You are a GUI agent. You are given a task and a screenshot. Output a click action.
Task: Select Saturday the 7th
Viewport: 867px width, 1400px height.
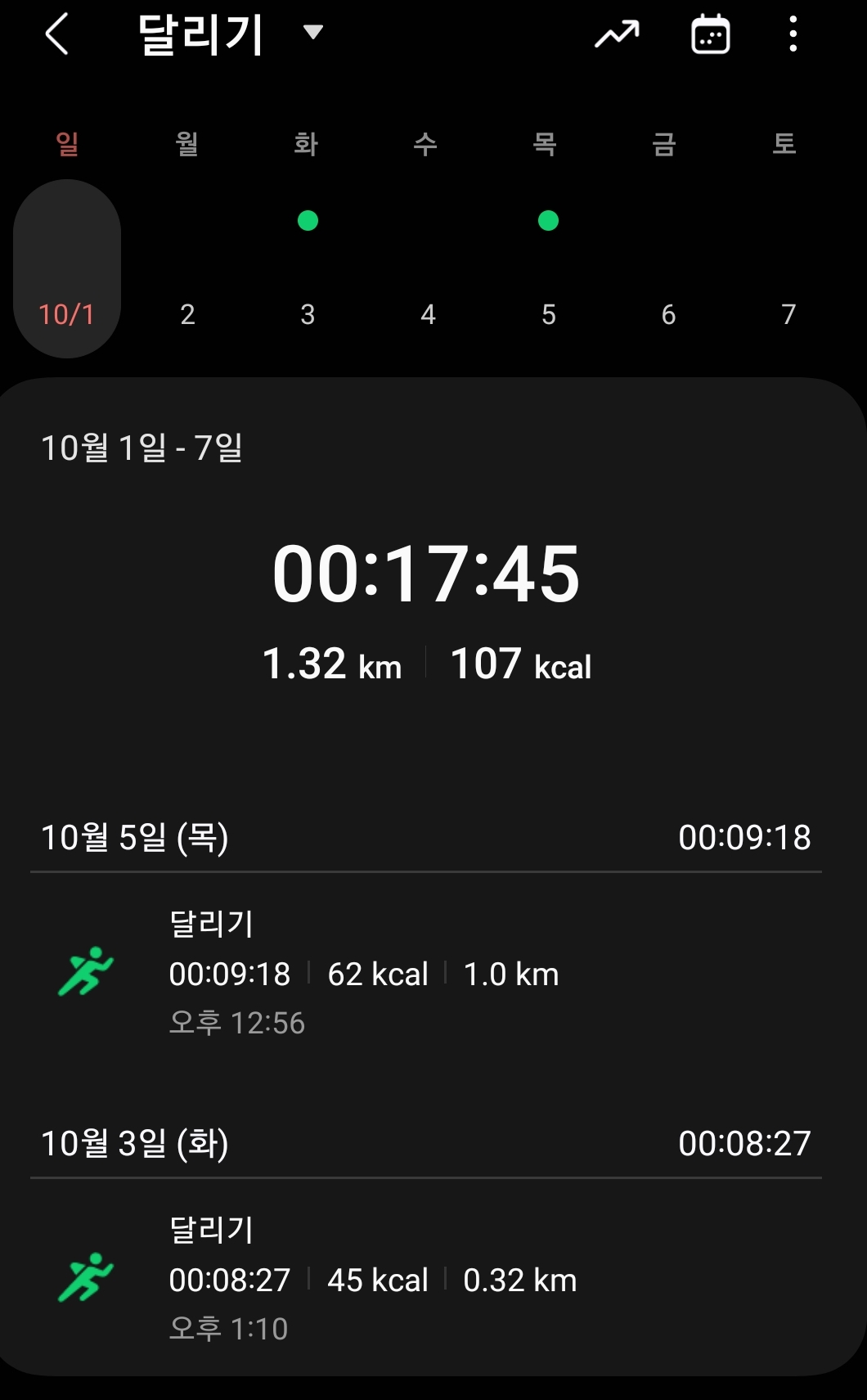(788, 268)
